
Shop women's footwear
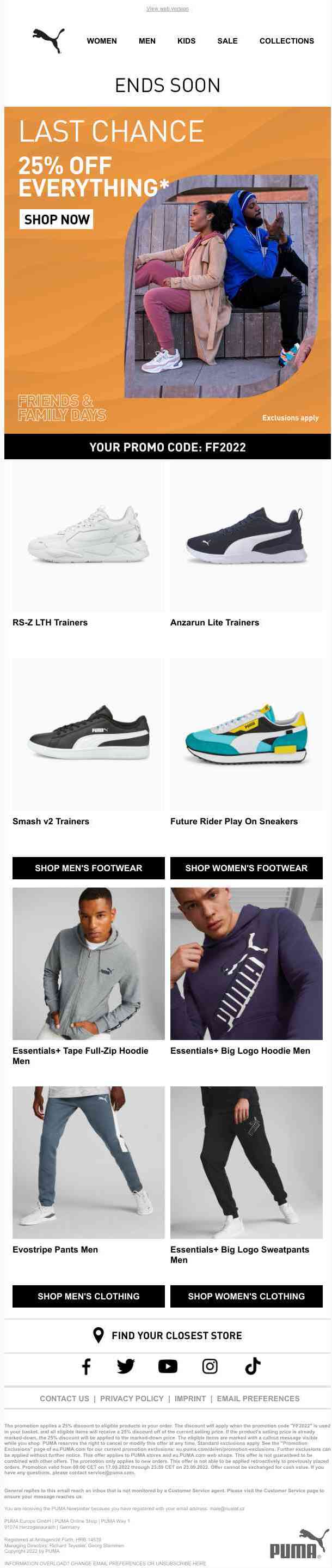[246, 868]
